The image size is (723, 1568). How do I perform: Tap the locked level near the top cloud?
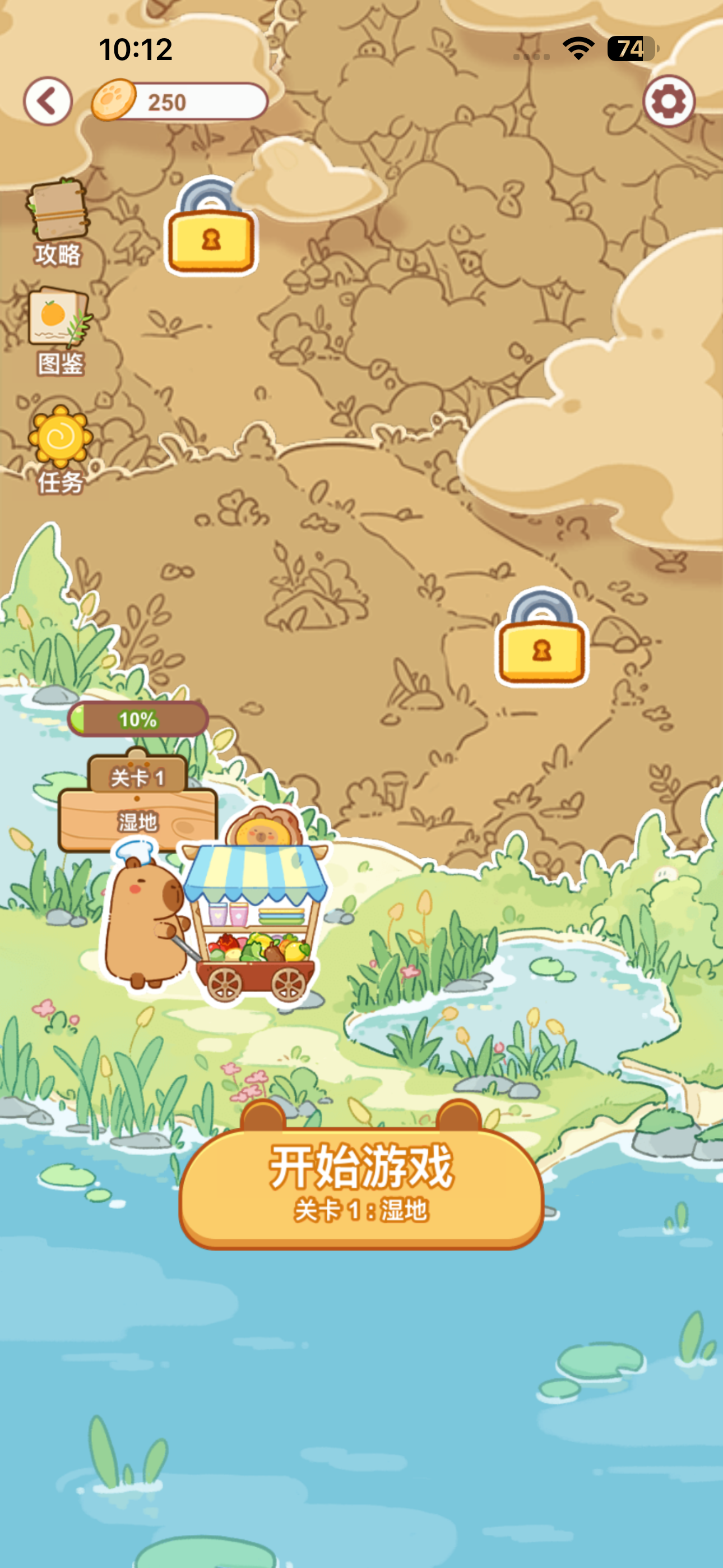click(211, 231)
